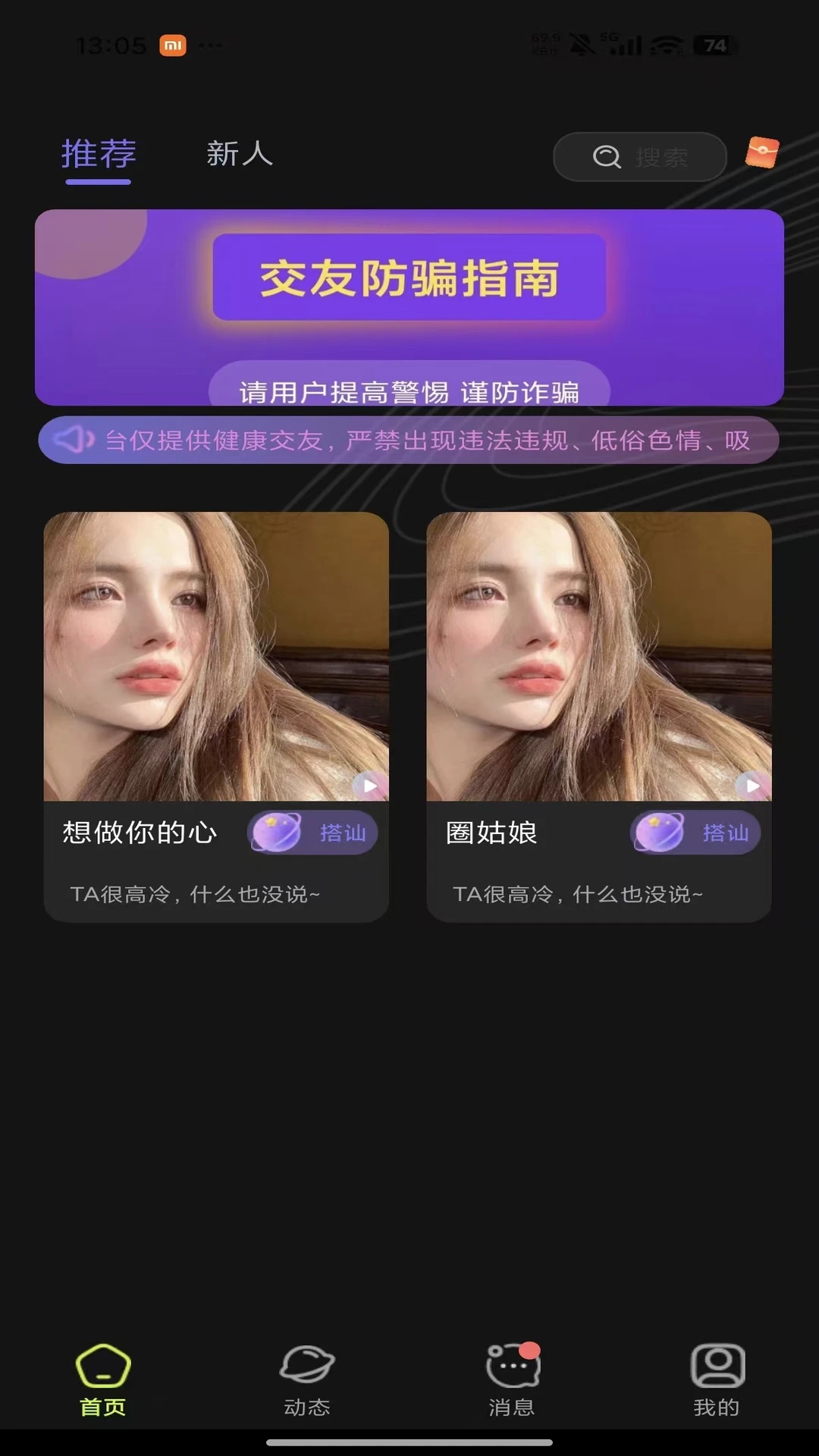Tap the play icon on 想做你的心's video

coord(369,786)
